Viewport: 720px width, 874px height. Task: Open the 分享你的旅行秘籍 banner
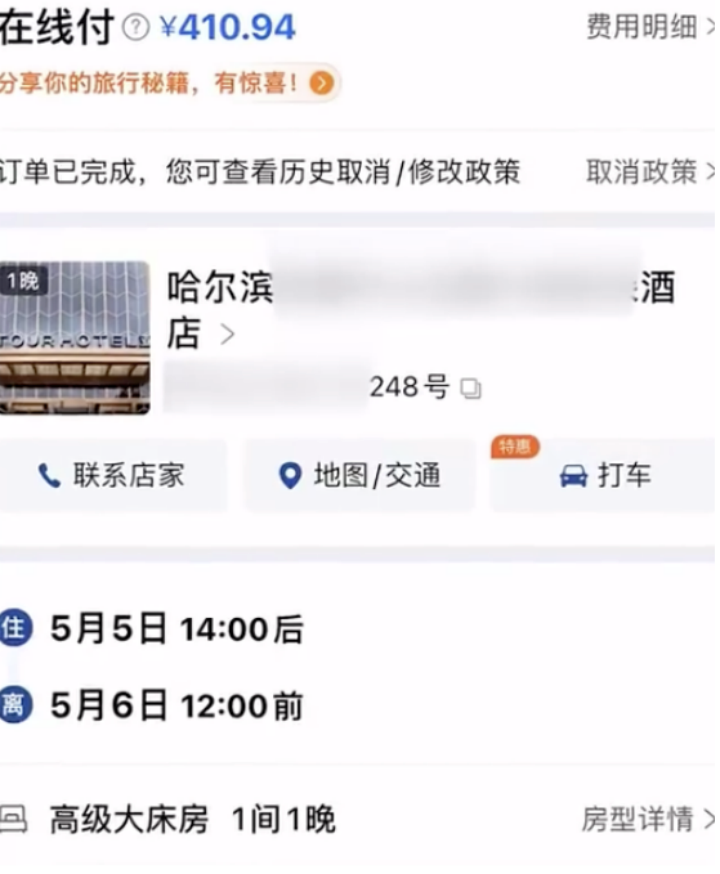(165, 83)
